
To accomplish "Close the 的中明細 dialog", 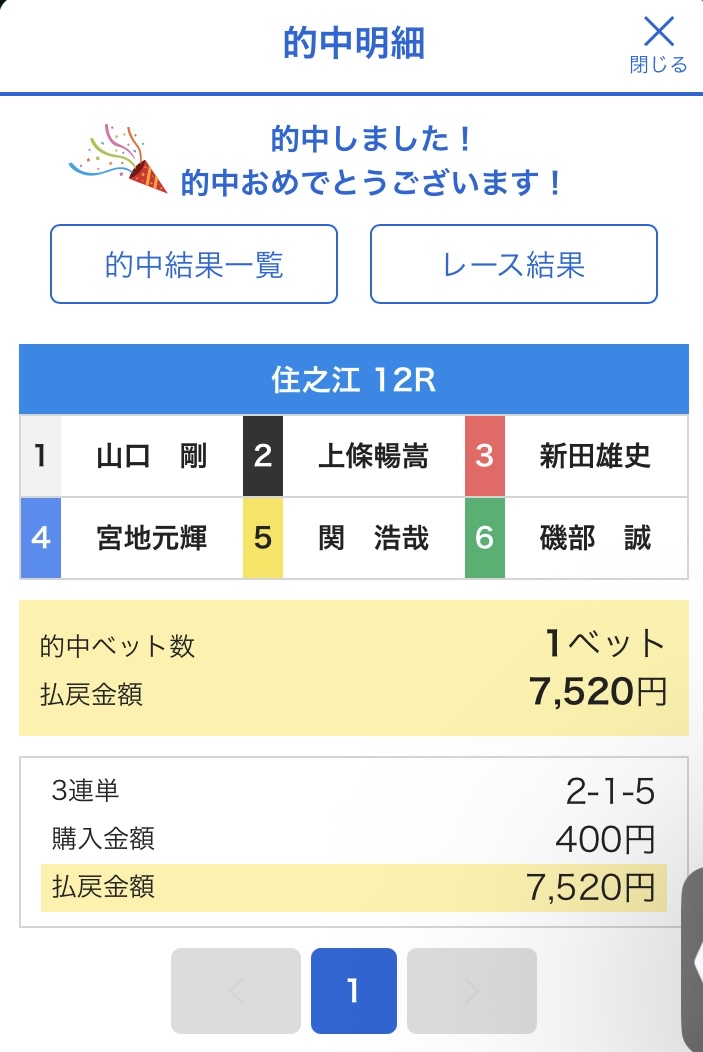I will point(658,44).
